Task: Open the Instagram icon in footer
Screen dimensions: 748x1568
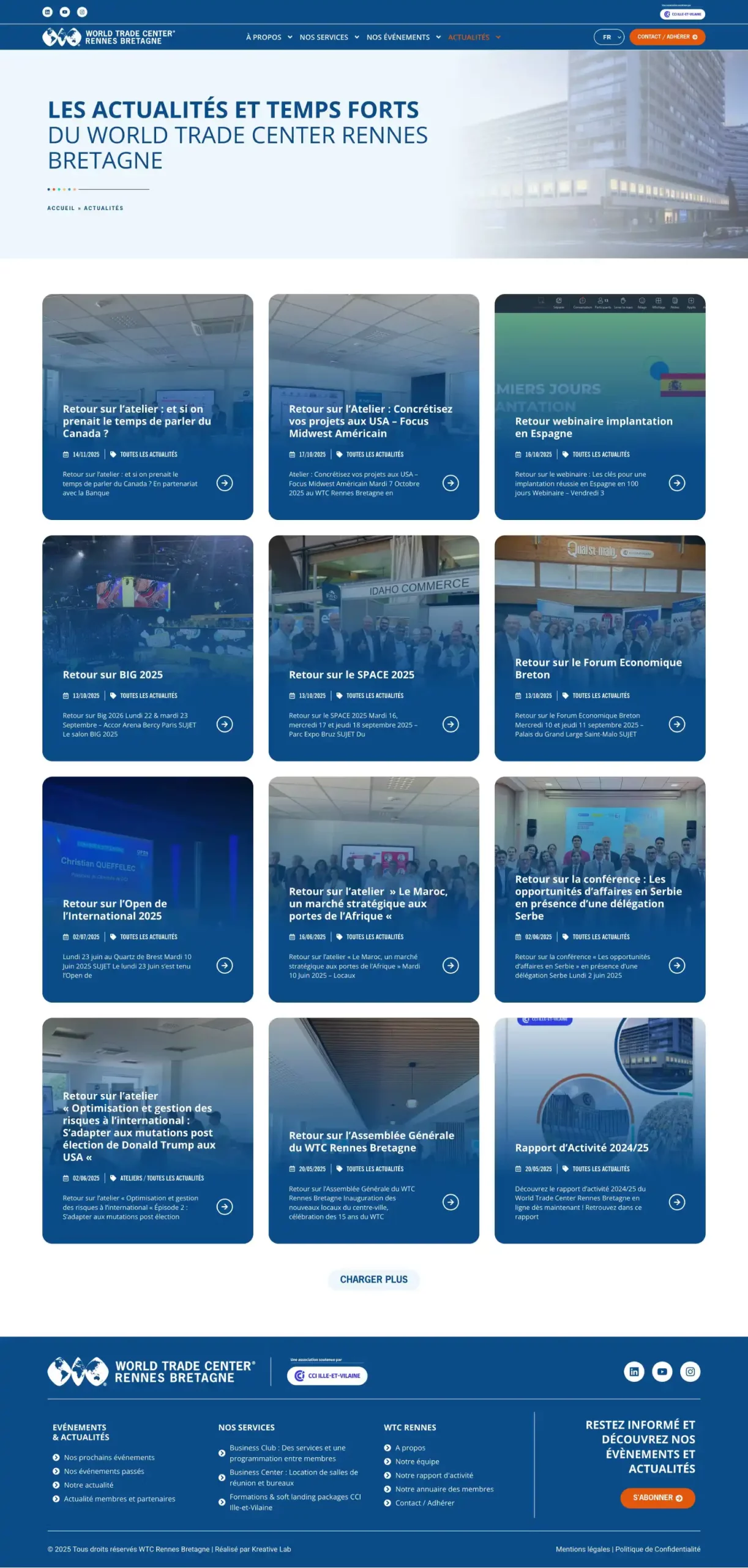Action: [690, 1372]
